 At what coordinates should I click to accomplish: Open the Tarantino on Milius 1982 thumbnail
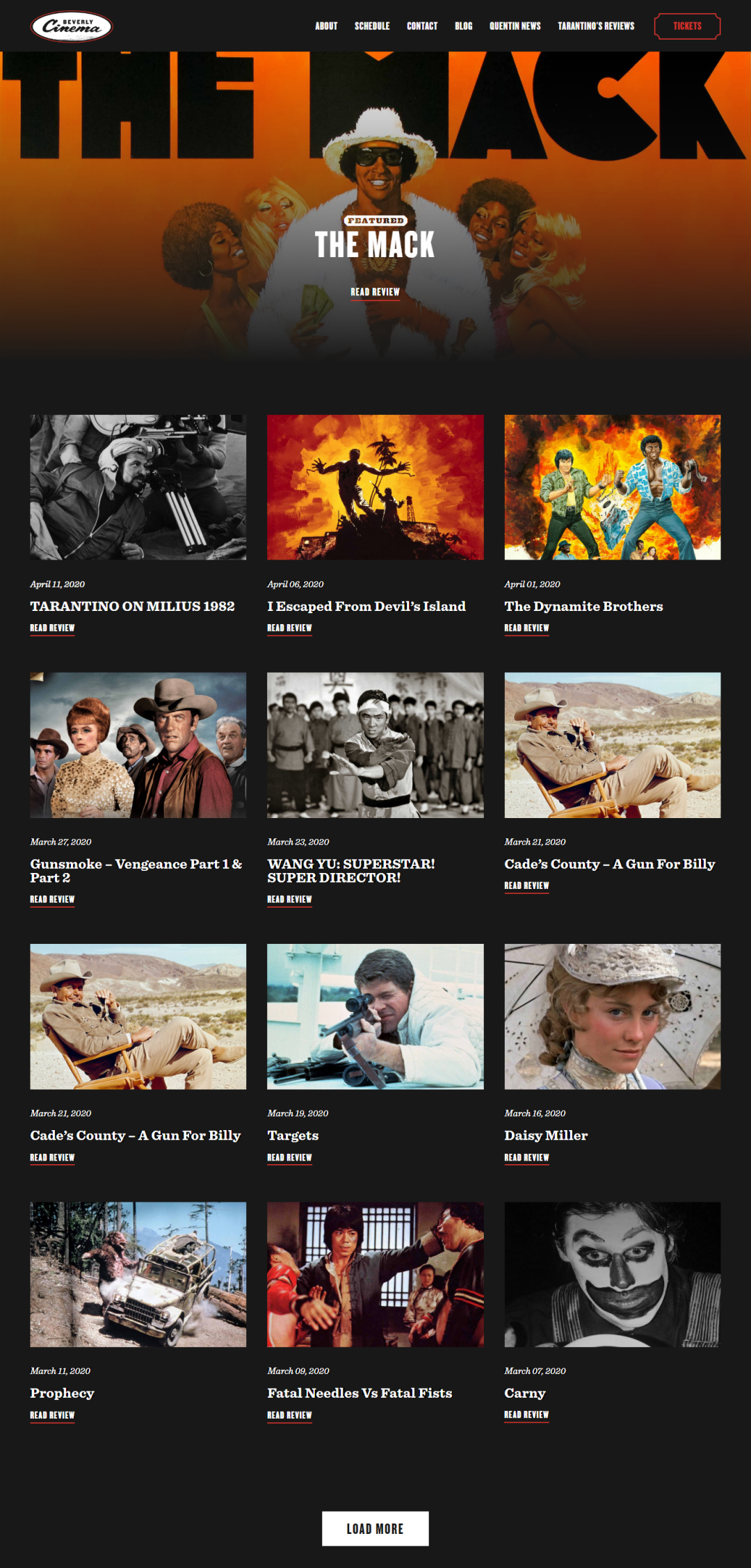click(x=138, y=487)
